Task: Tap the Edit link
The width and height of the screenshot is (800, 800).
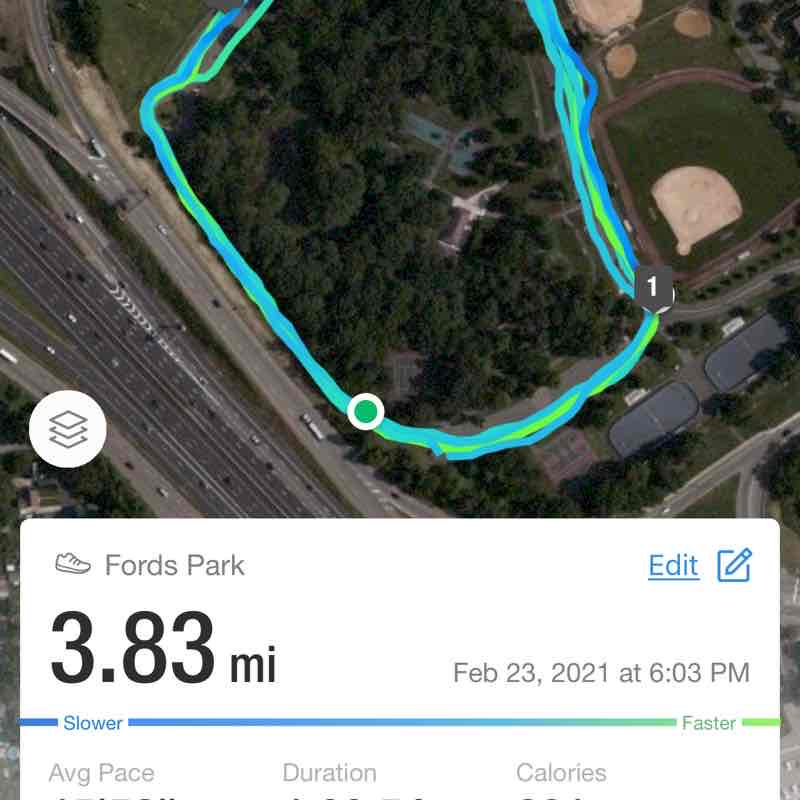Action: [x=673, y=565]
